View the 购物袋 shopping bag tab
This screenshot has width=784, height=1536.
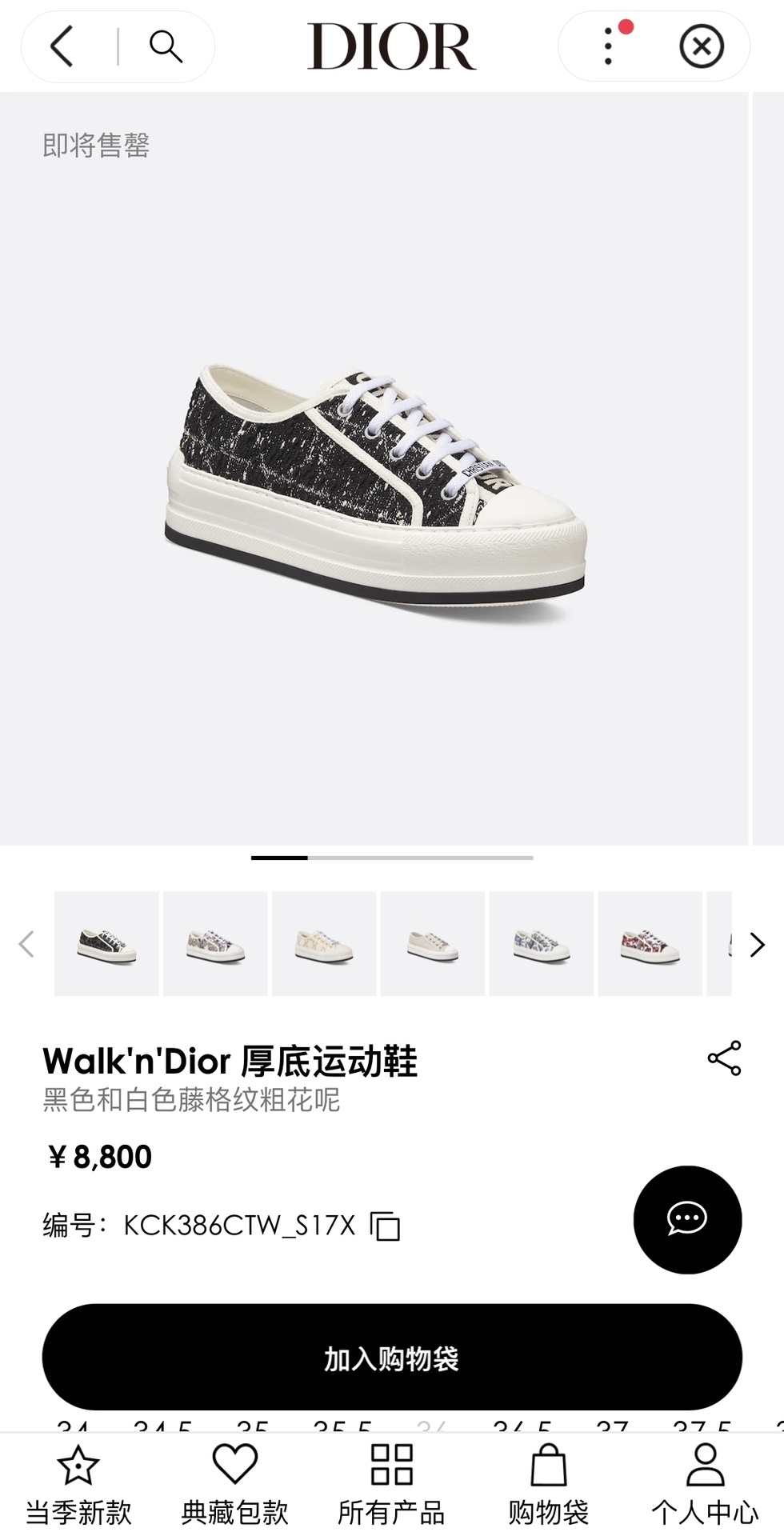point(549,1486)
